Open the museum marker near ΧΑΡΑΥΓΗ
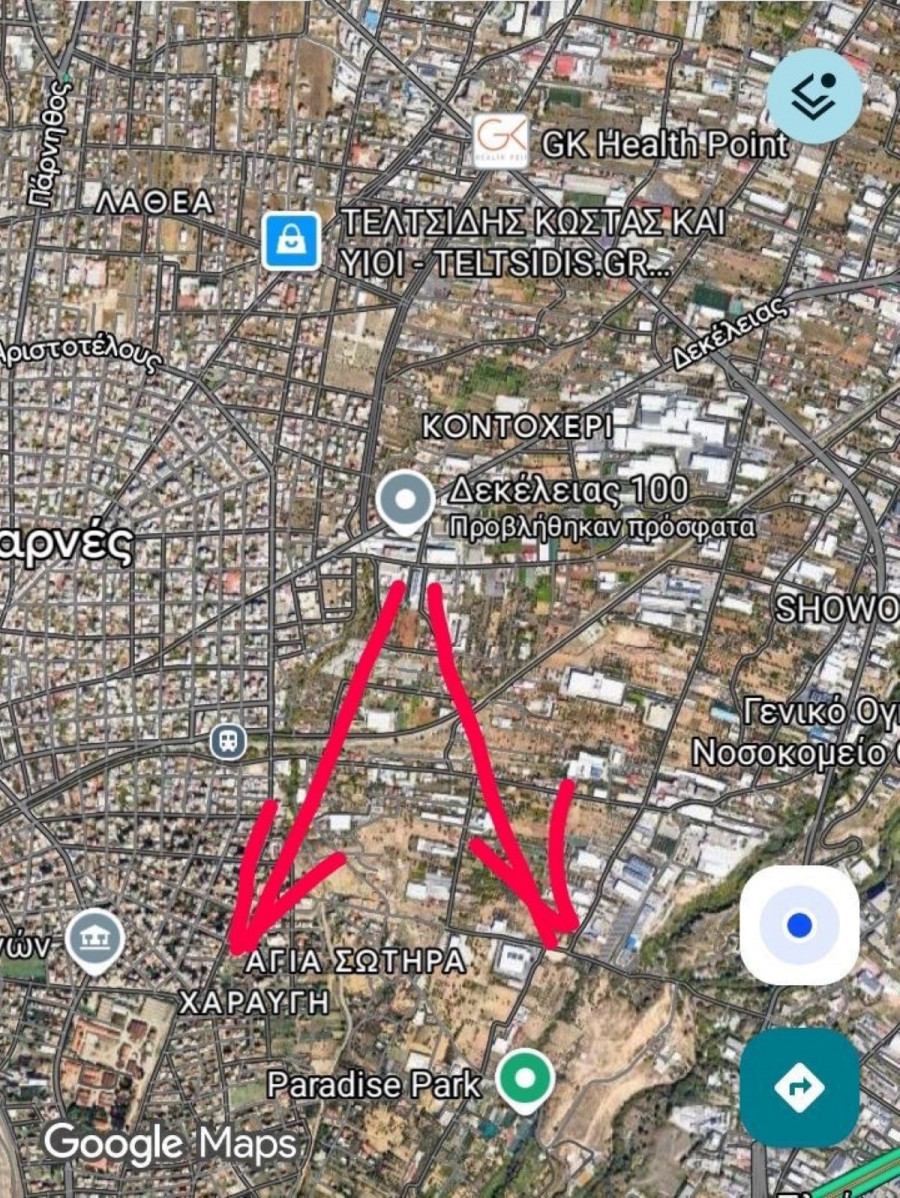Screen dimensions: 900x1198 coord(95,940)
